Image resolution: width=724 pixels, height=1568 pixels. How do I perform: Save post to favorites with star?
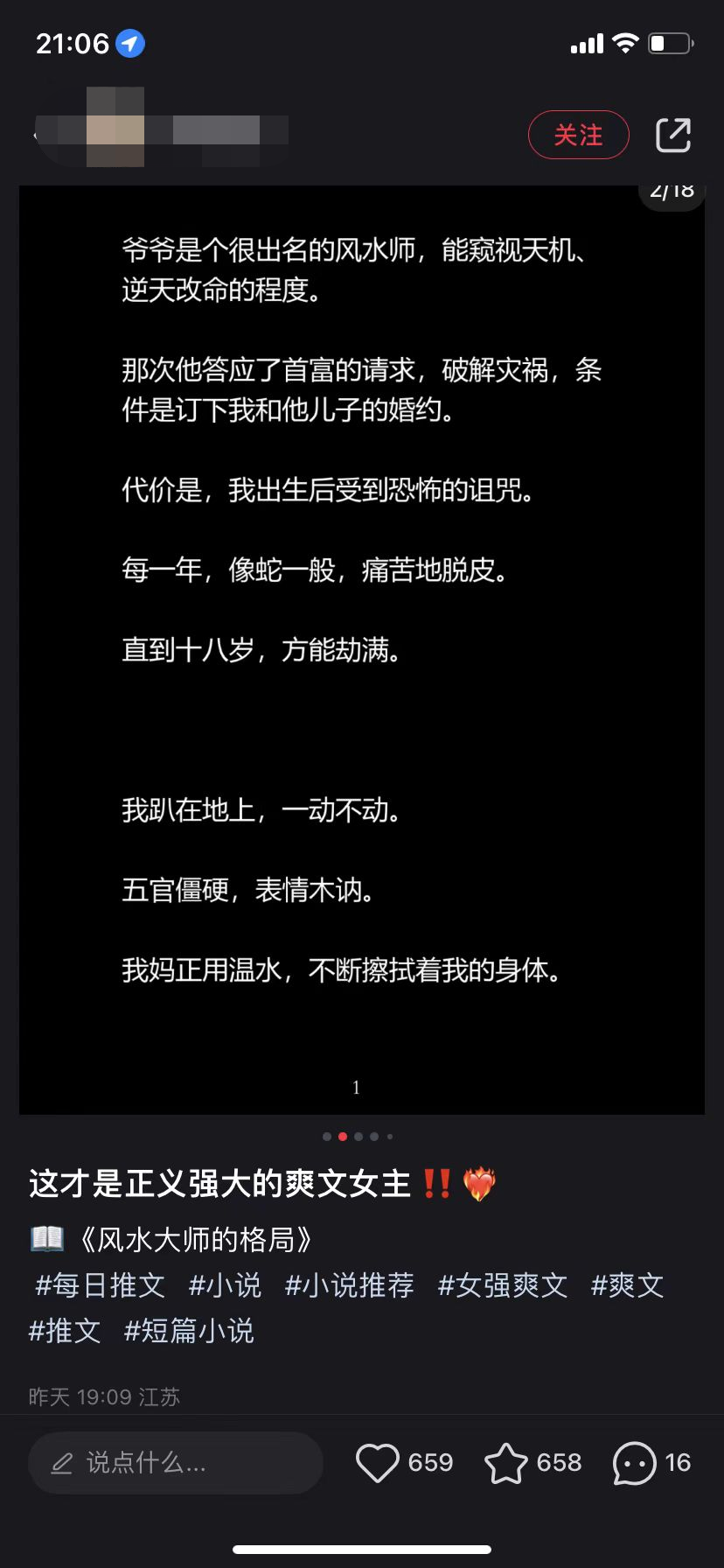505,1462
